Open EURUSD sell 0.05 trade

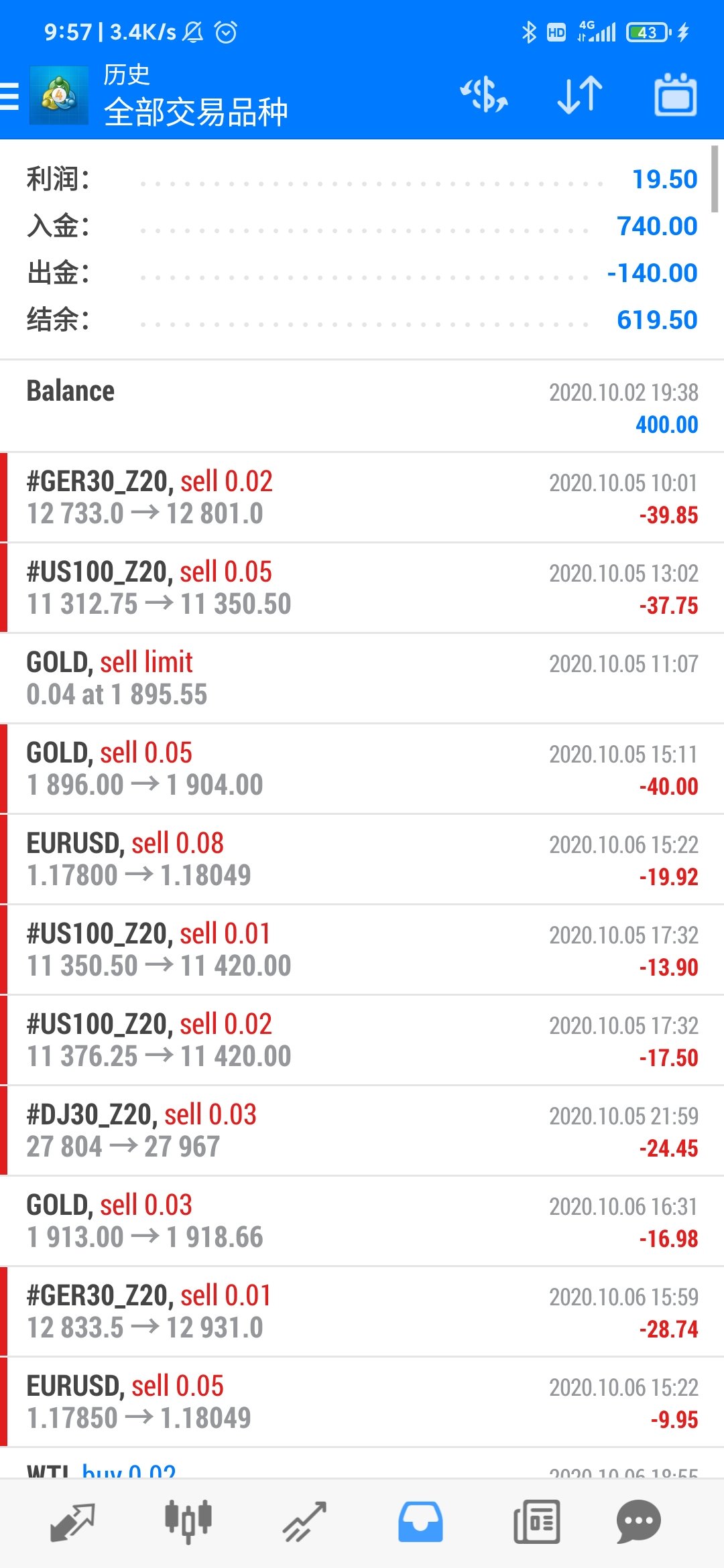pos(362,1402)
